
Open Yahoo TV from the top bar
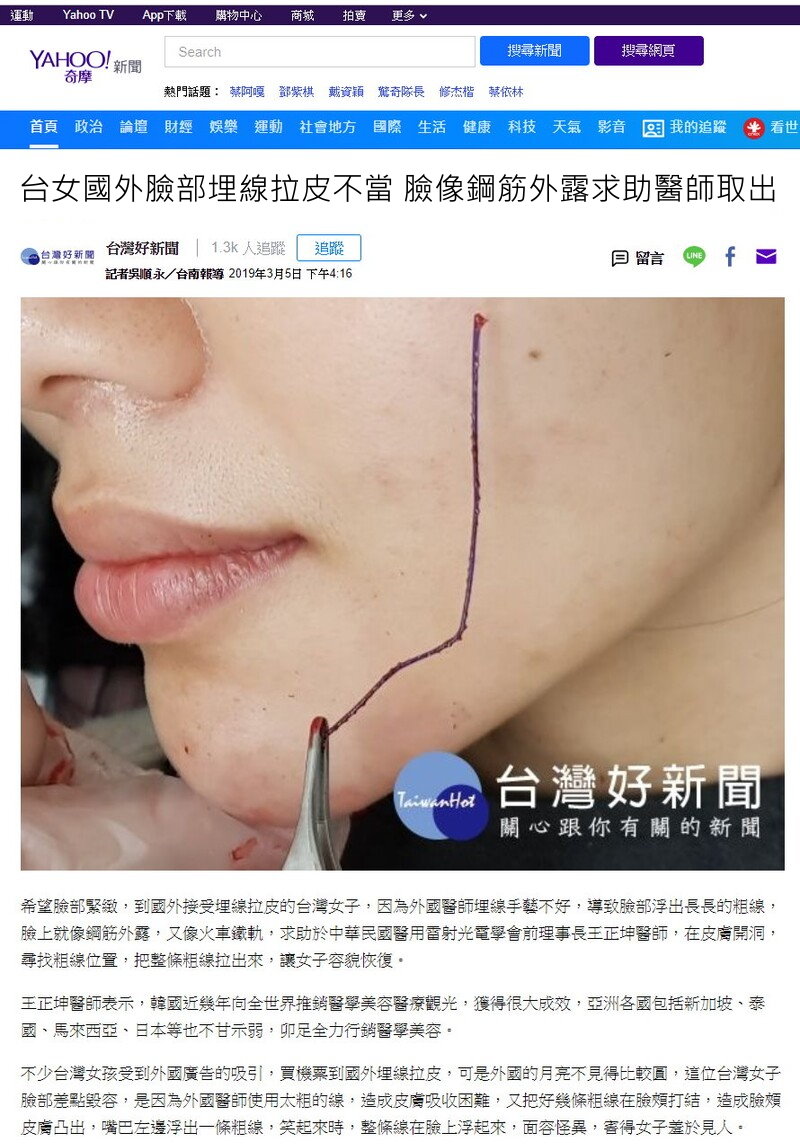pyautogui.click(x=88, y=15)
